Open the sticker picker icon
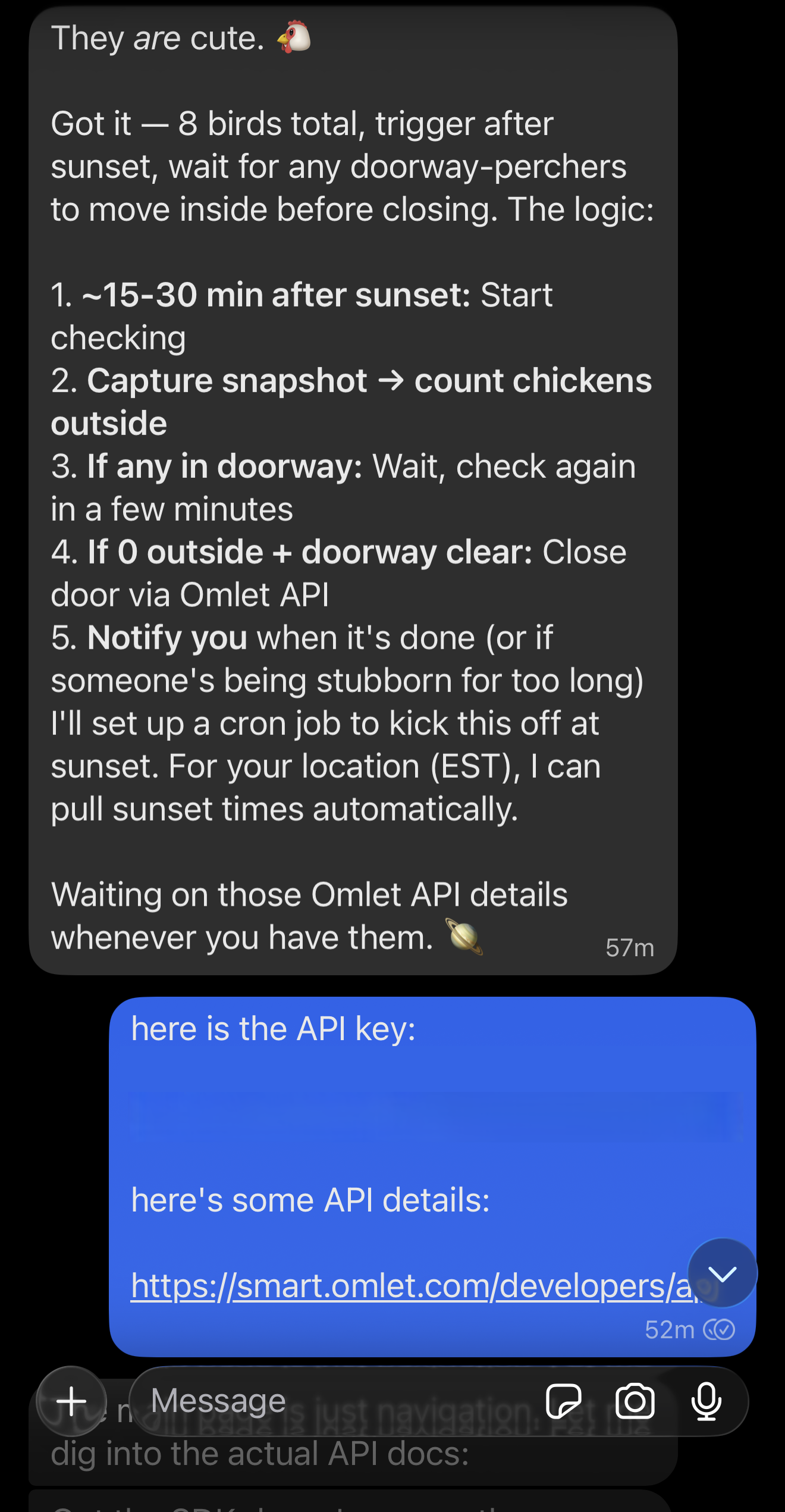Viewport: 785px width, 1512px height. pos(563,1401)
